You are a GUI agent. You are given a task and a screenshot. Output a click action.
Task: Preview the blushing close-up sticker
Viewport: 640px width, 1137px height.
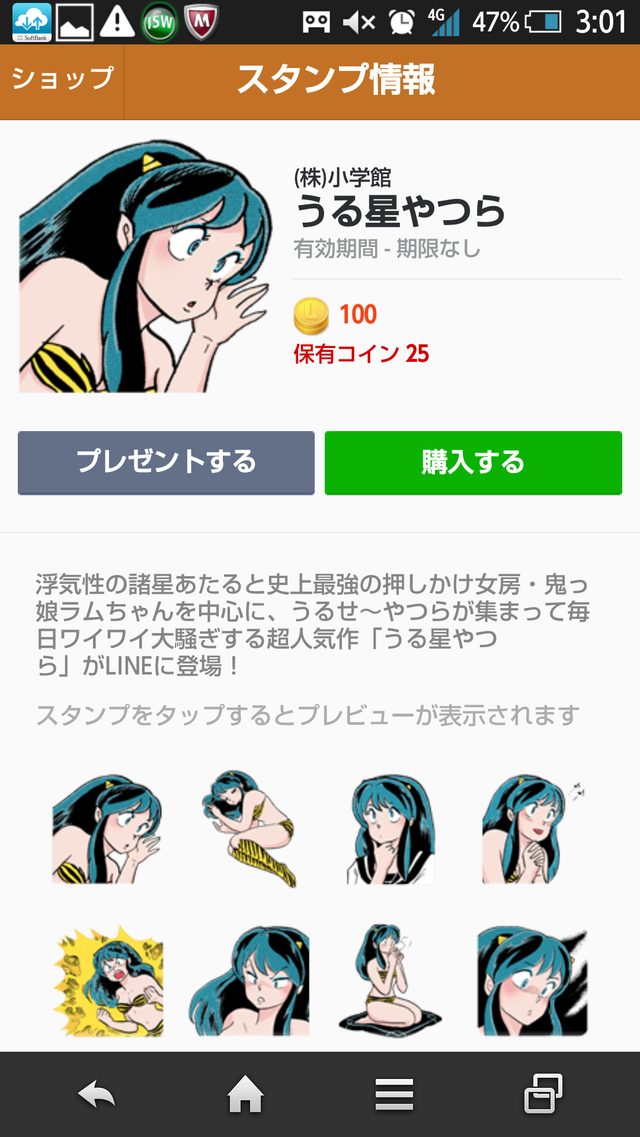530,980
